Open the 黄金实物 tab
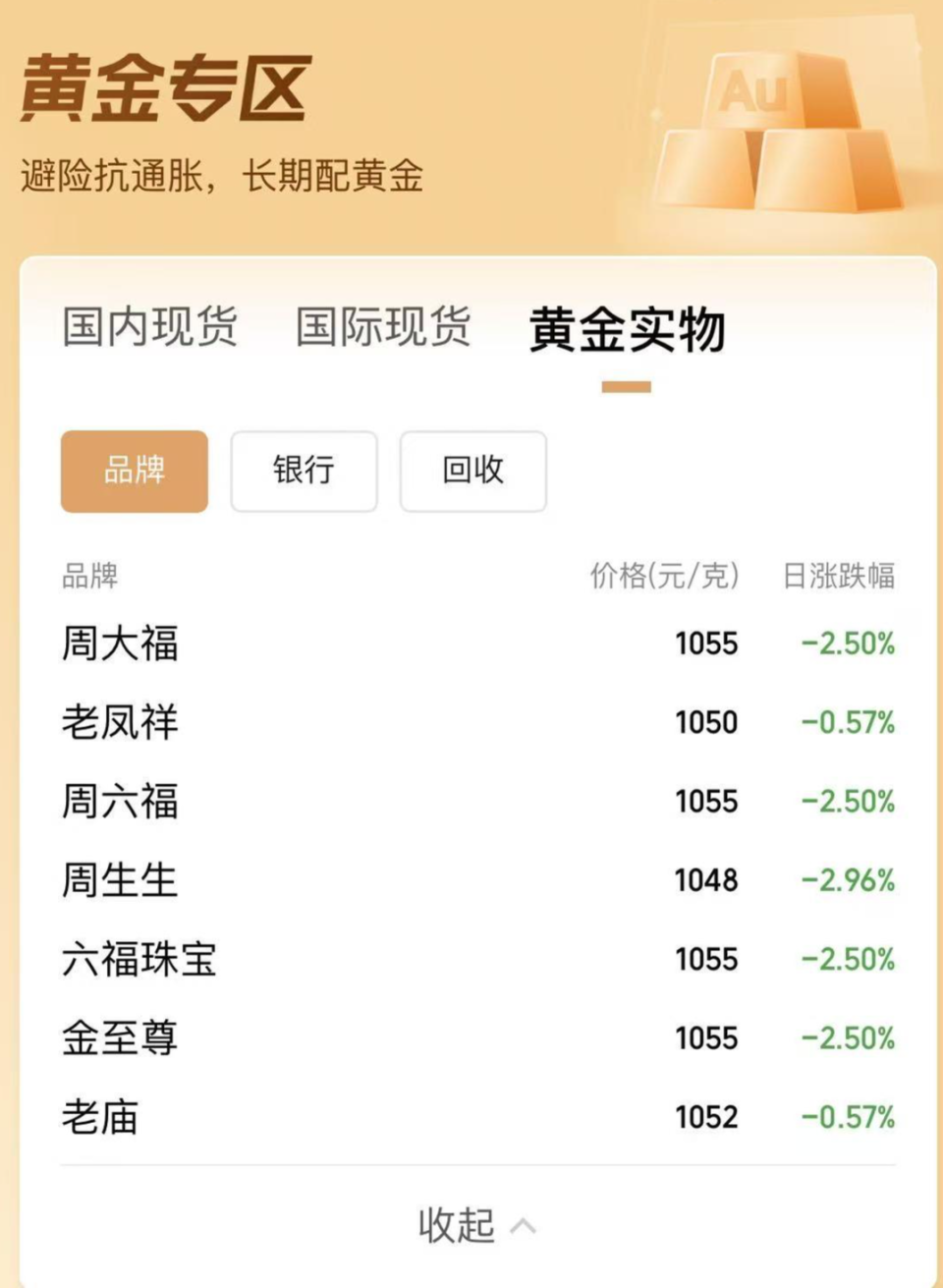The height and width of the screenshot is (1288, 943). tap(627, 332)
